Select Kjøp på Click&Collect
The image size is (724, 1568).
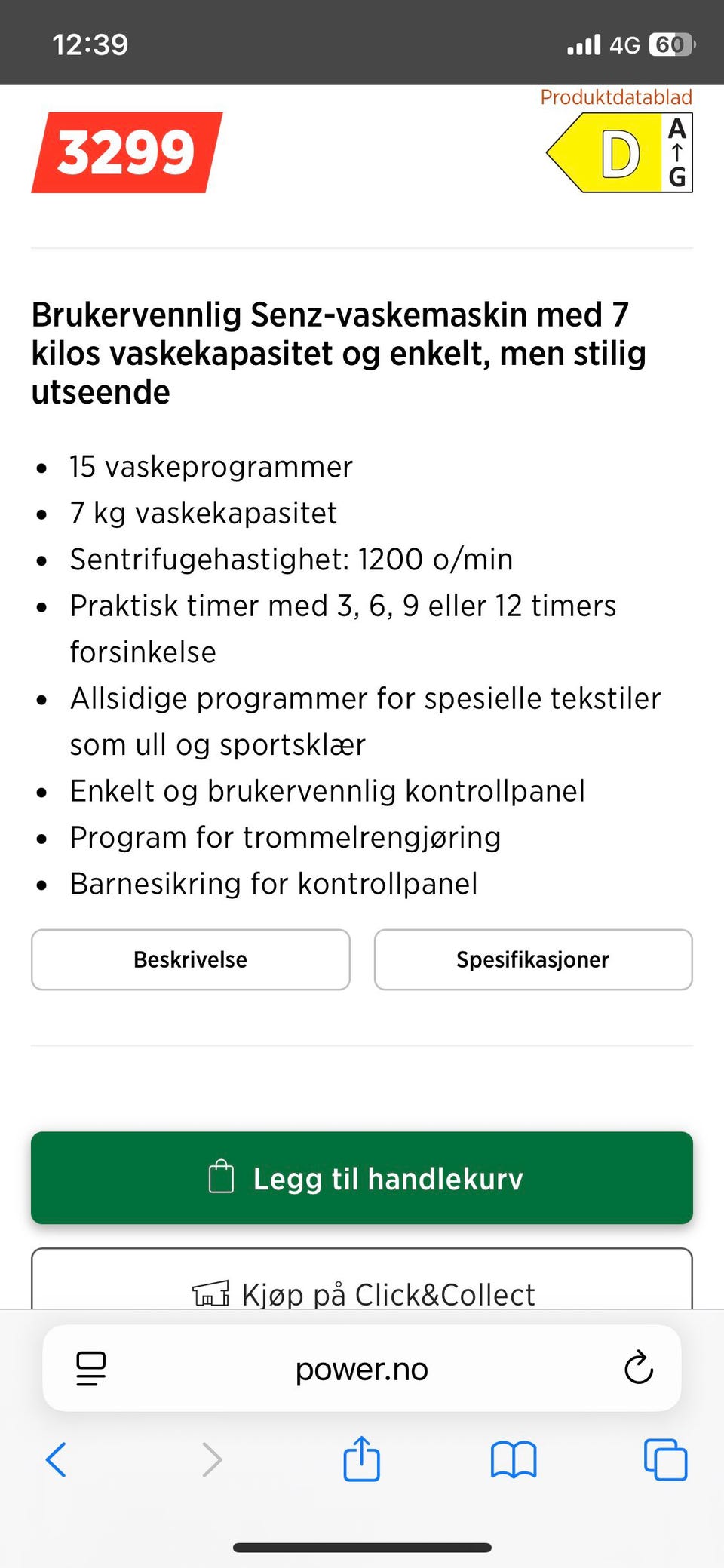point(360,1292)
